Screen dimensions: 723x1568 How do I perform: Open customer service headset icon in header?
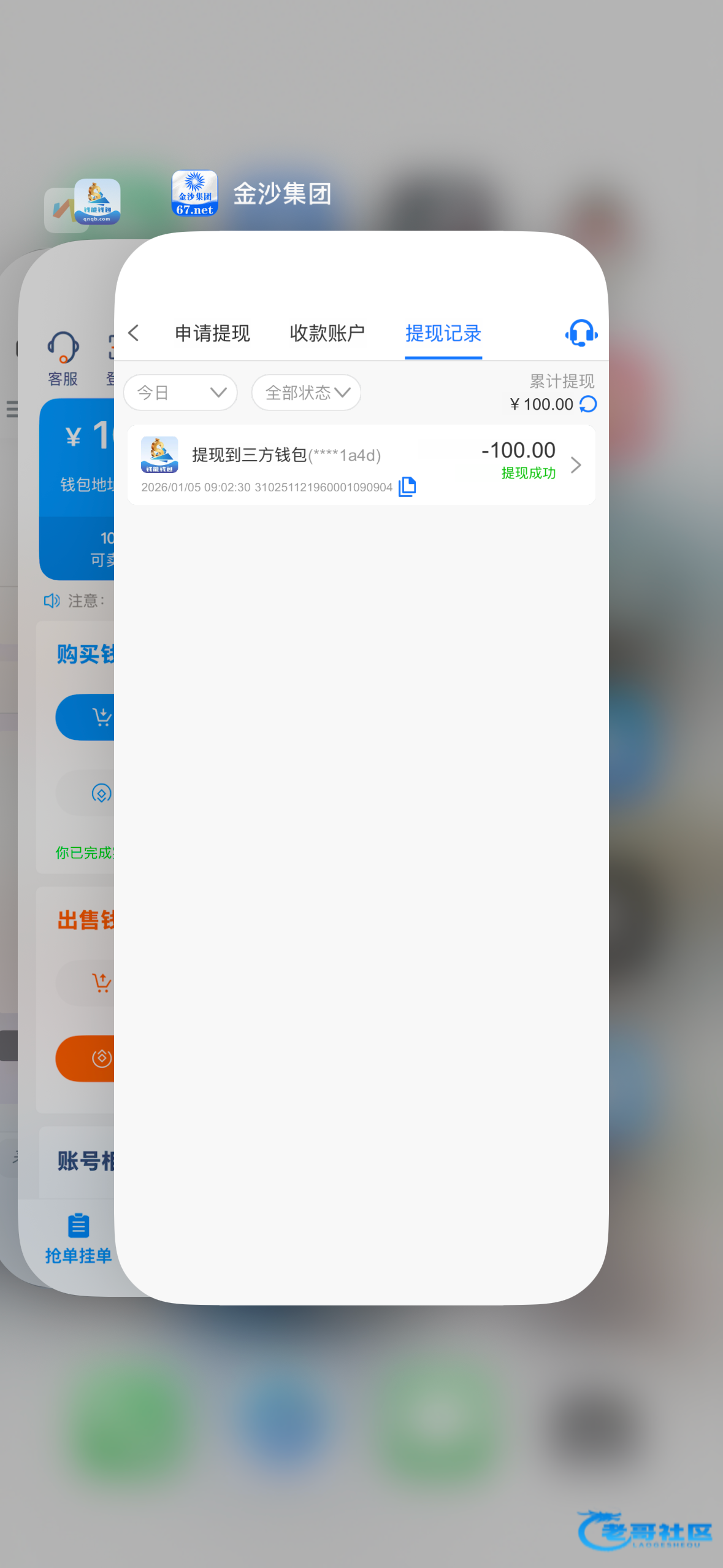(x=581, y=333)
